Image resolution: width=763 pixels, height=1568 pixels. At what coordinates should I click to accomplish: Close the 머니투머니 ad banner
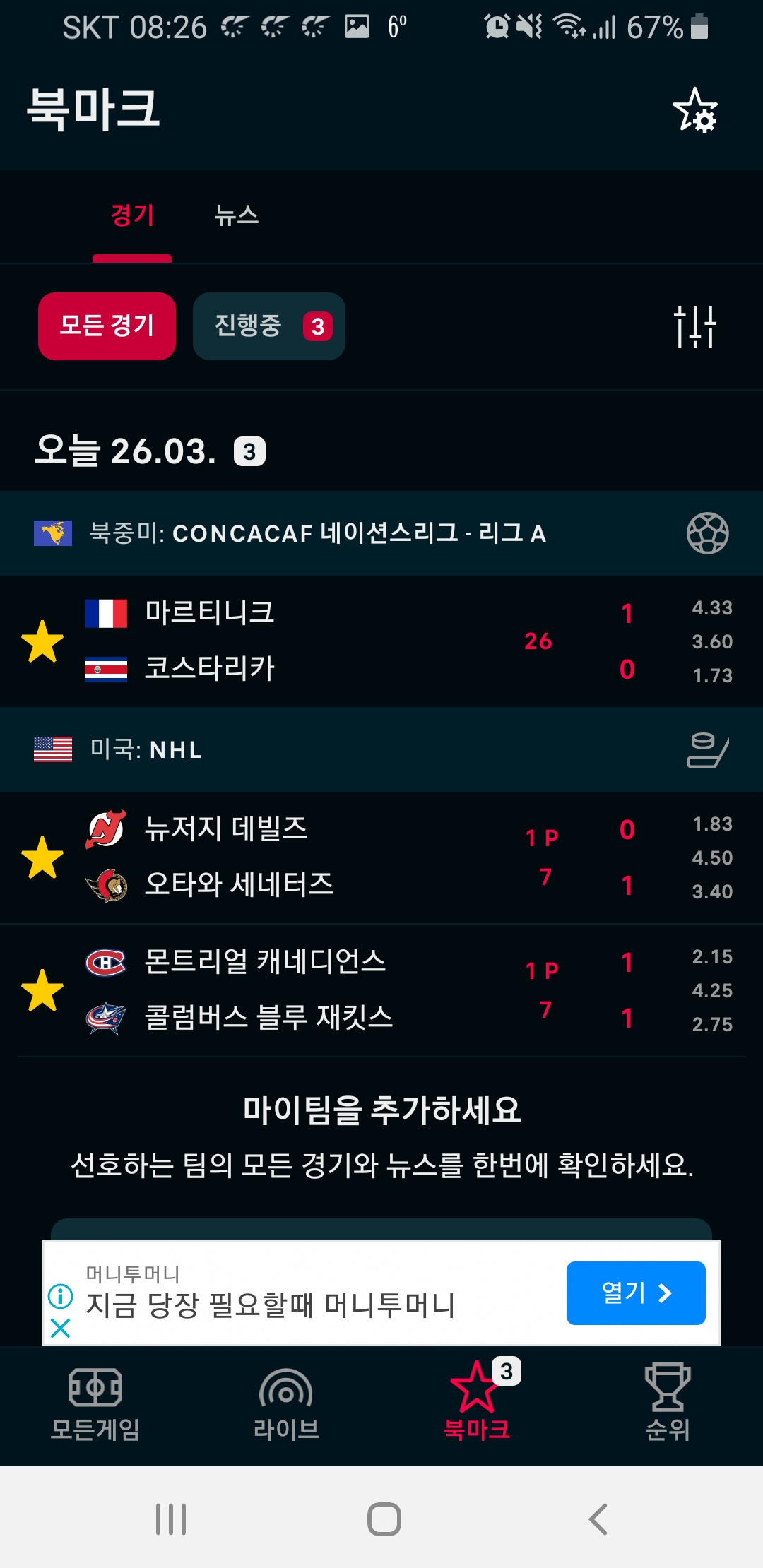pyautogui.click(x=61, y=1328)
